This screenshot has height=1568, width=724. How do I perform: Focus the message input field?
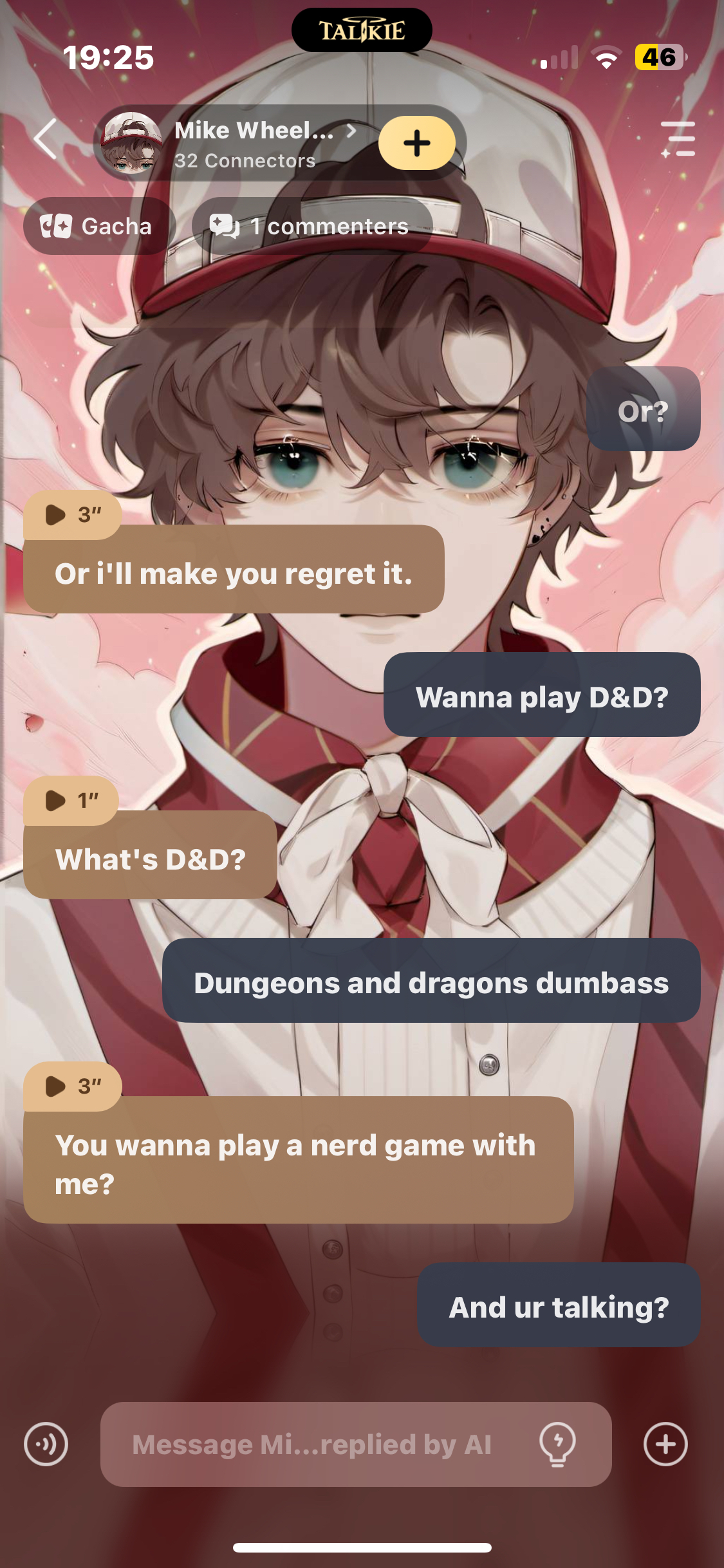[x=315, y=1444]
